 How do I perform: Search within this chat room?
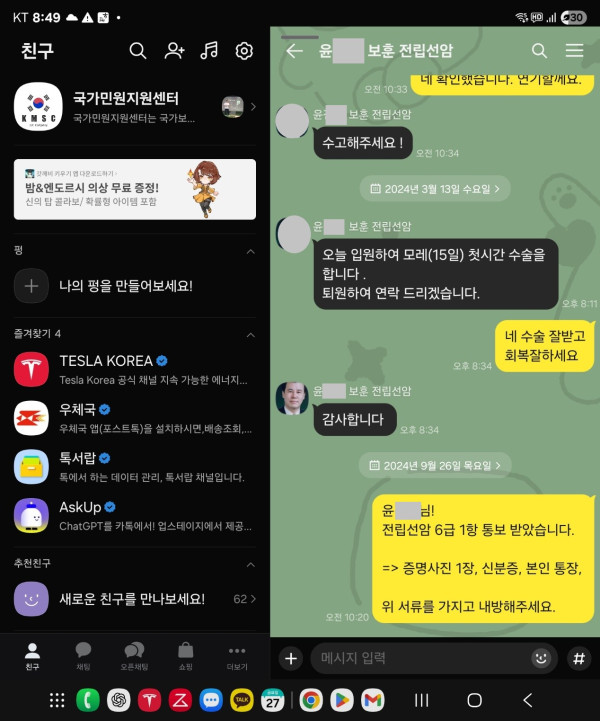[x=539, y=51]
